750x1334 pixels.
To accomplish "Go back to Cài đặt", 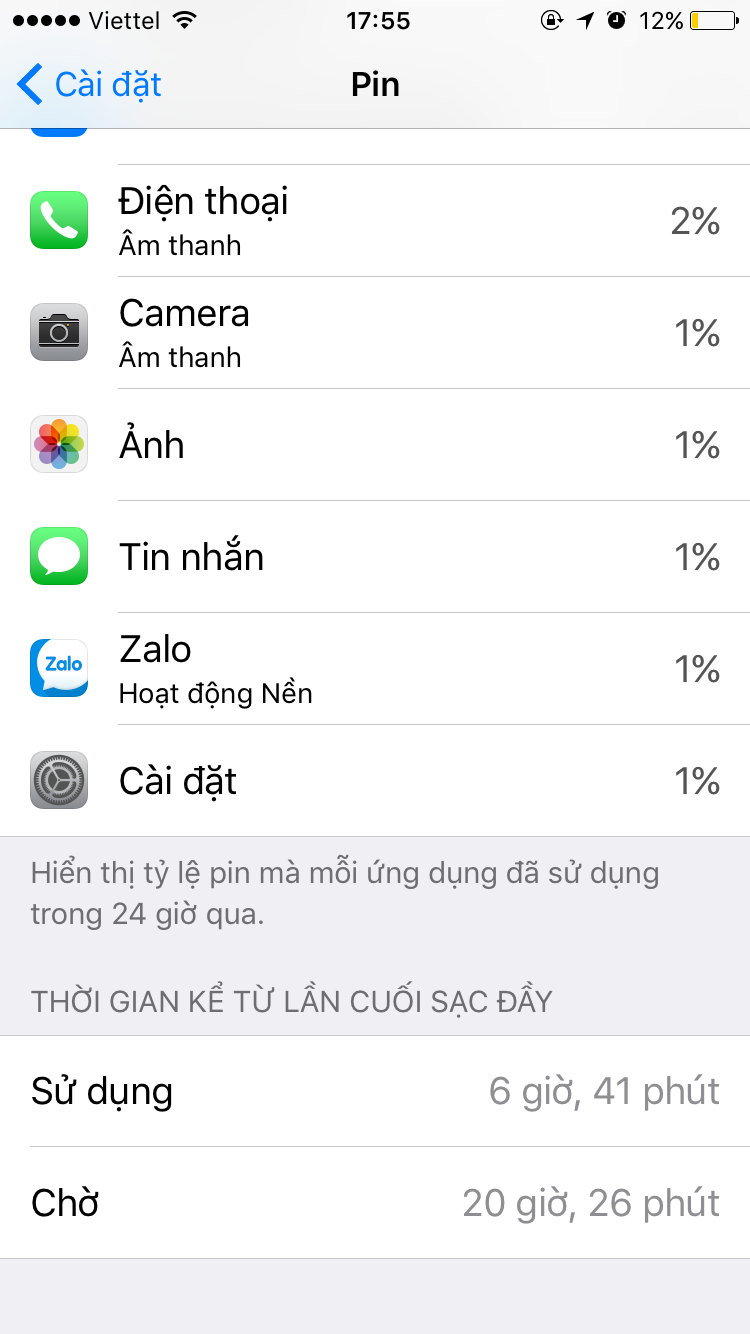I will [90, 85].
